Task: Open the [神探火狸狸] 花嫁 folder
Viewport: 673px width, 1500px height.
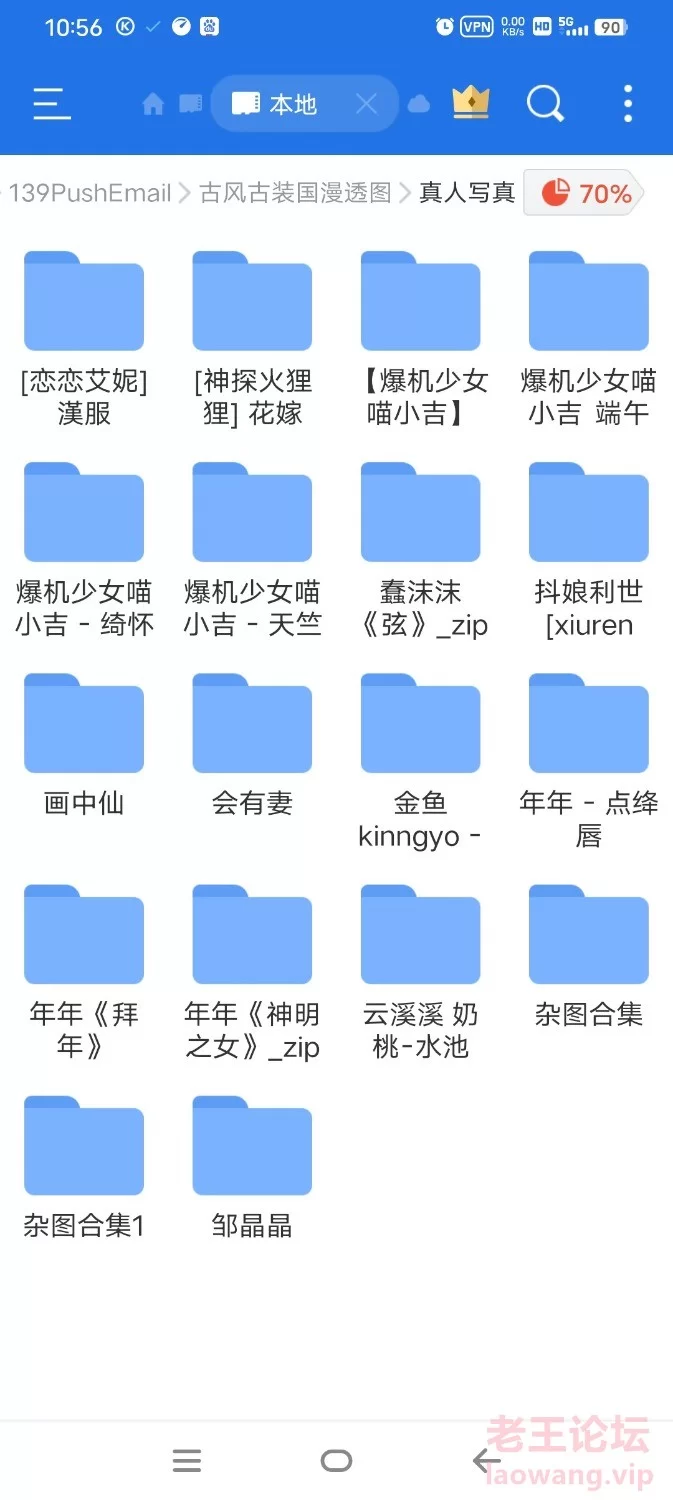Action: tap(252, 301)
